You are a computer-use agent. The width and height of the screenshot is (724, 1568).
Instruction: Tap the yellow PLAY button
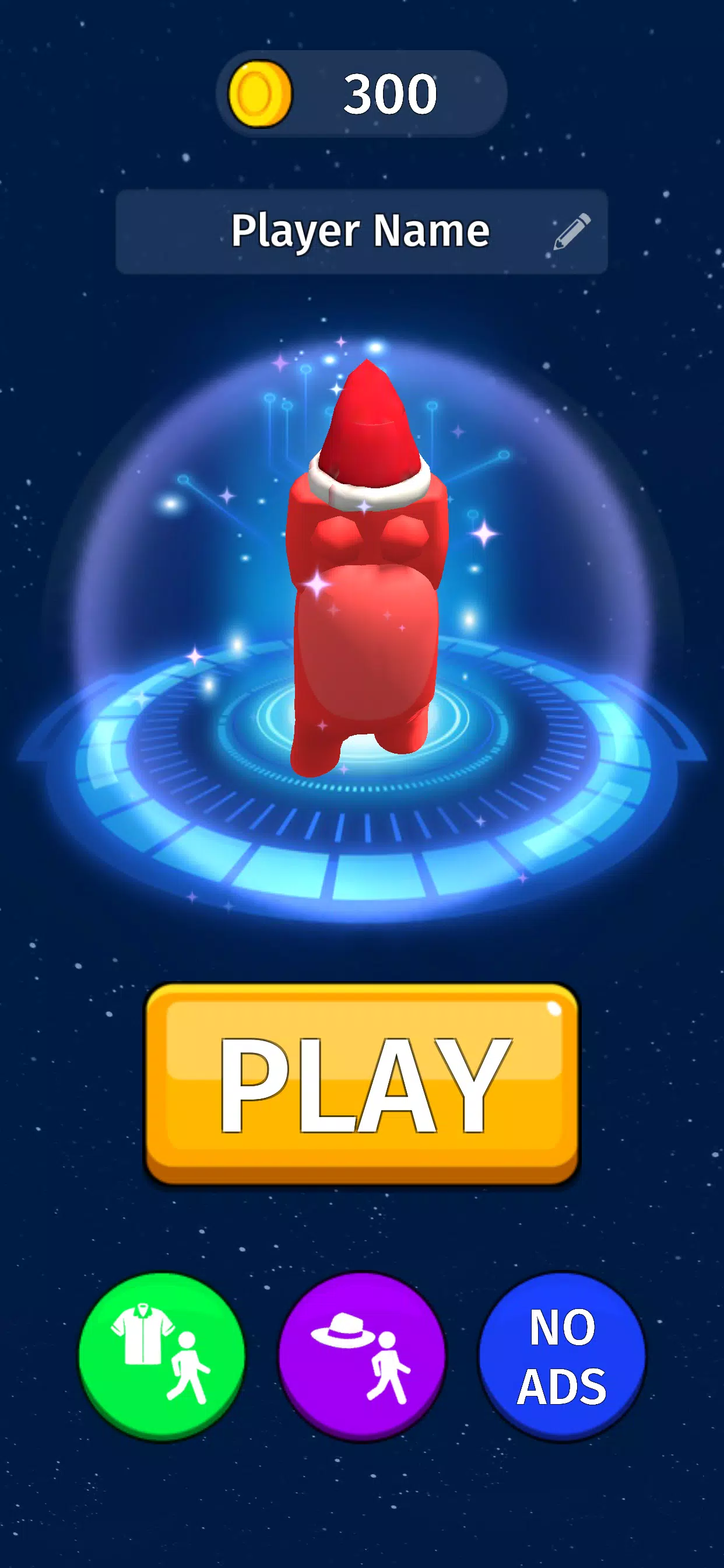(x=362, y=1084)
